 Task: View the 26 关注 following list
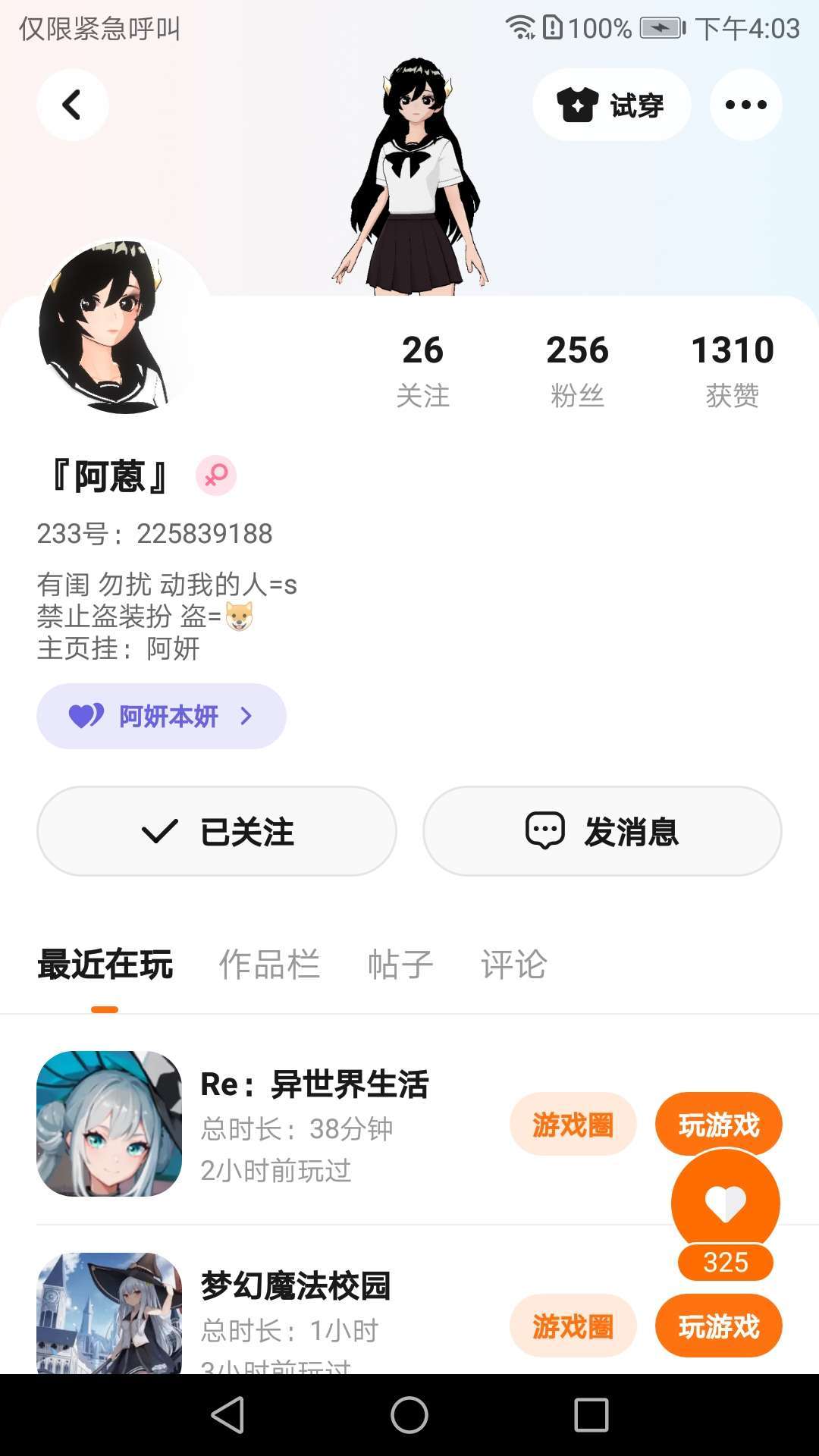422,369
